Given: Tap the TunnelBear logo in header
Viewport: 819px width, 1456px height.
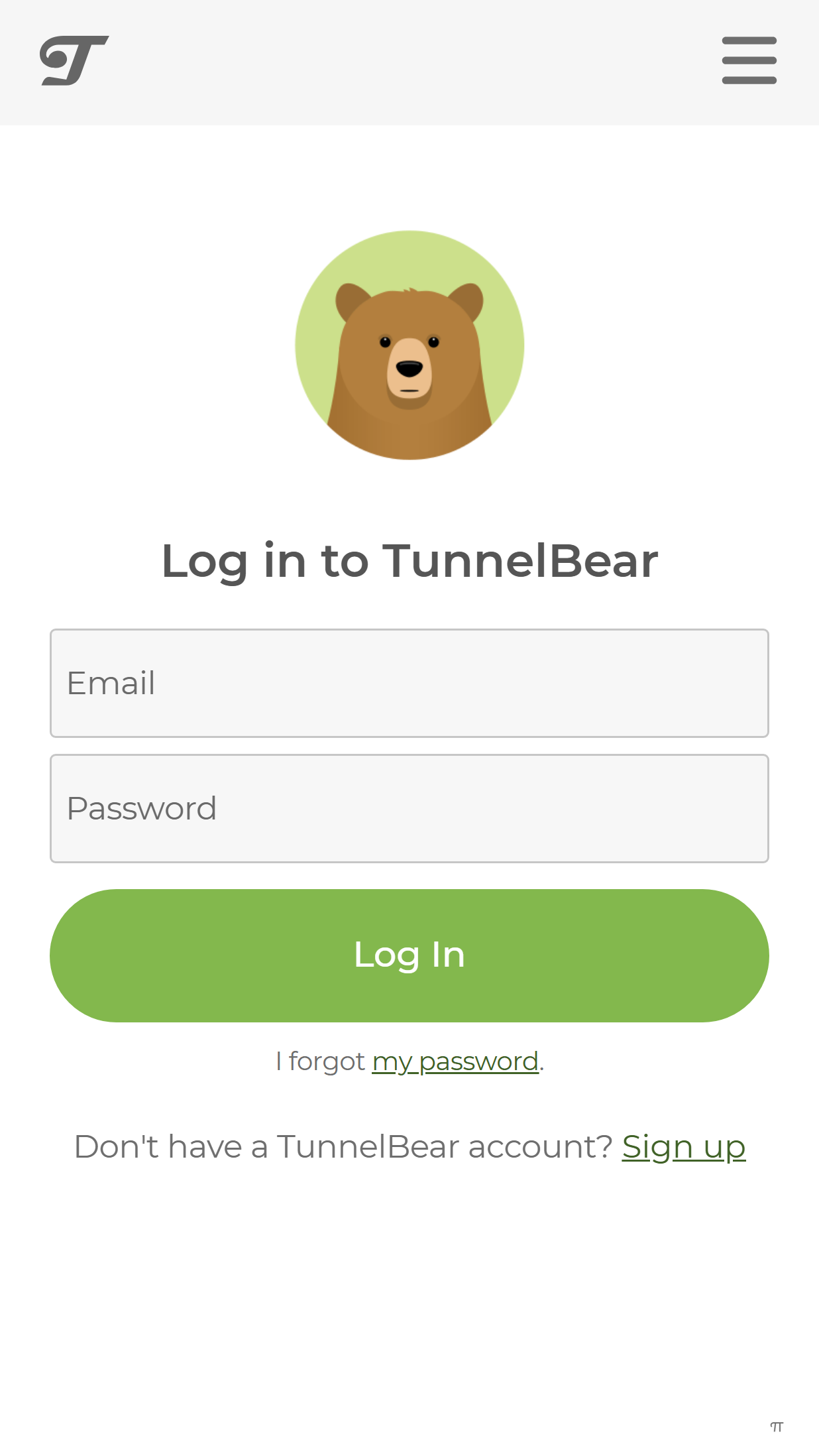Looking at the screenshot, I should [74, 60].
